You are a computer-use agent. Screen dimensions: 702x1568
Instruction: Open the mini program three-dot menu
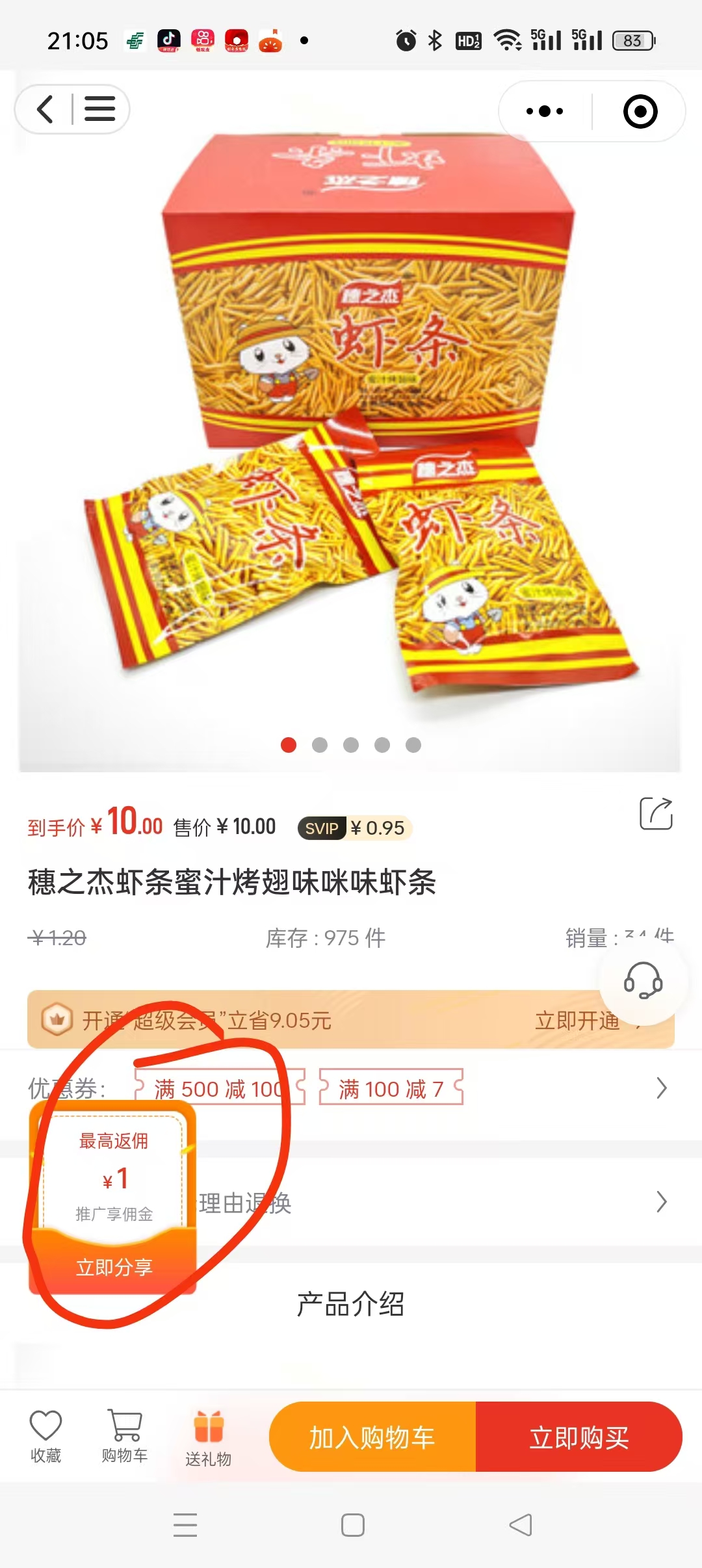[x=545, y=111]
